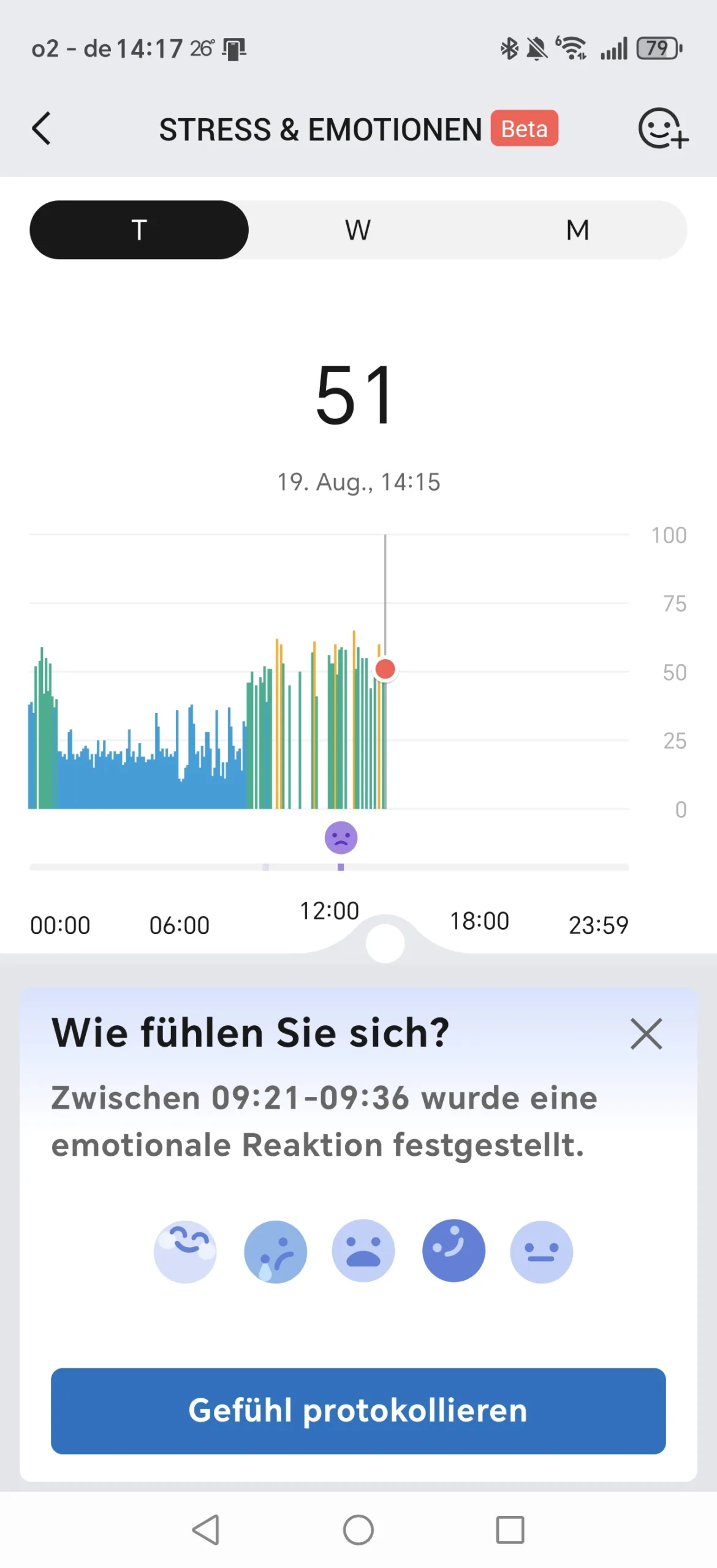
Task: Tap the system home button
Action: (358, 1529)
